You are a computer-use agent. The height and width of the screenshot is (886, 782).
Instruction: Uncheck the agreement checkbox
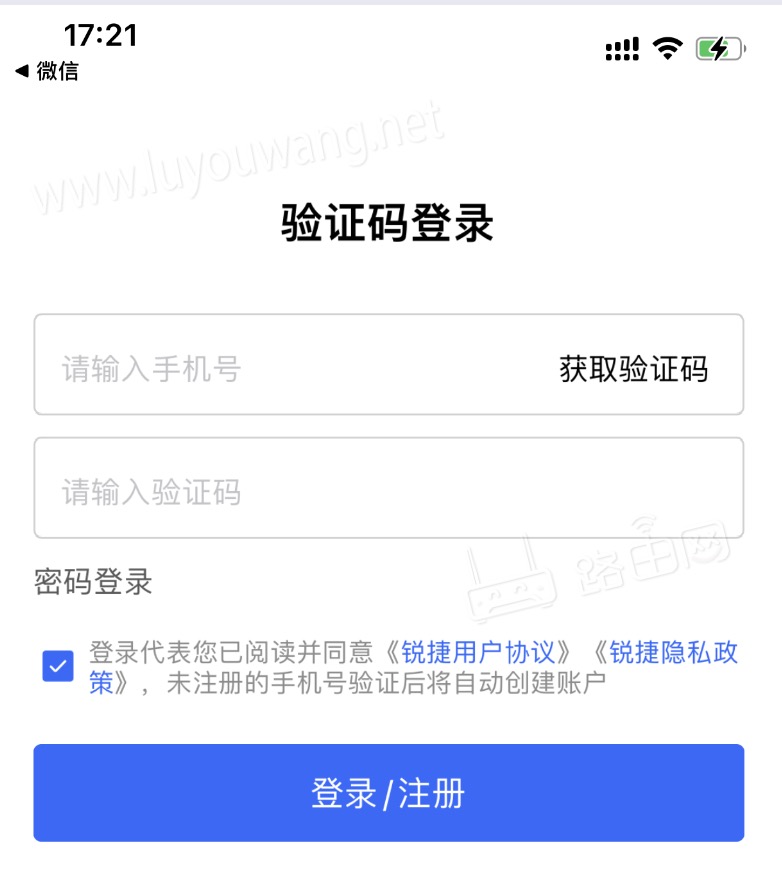click(58, 666)
